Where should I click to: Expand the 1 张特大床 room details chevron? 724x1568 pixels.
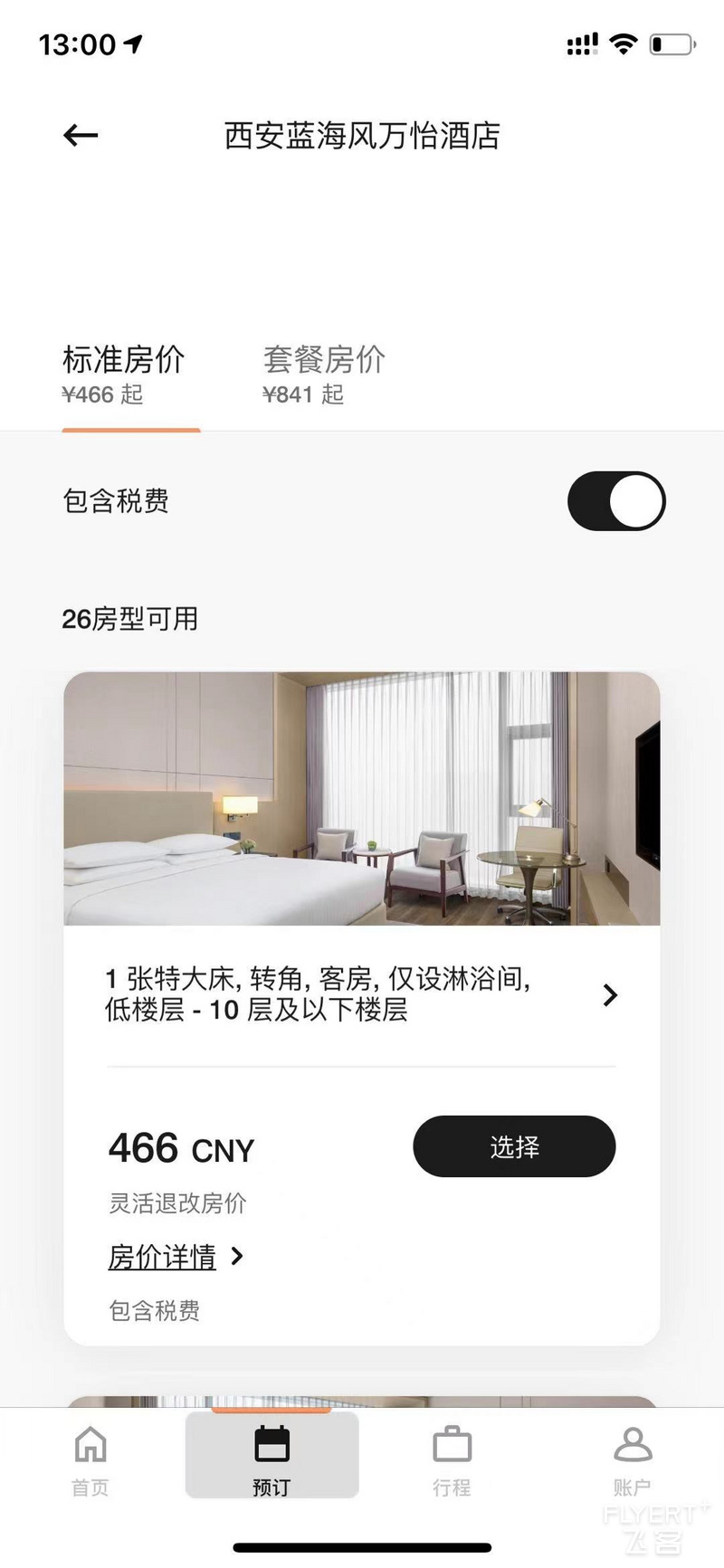click(611, 995)
